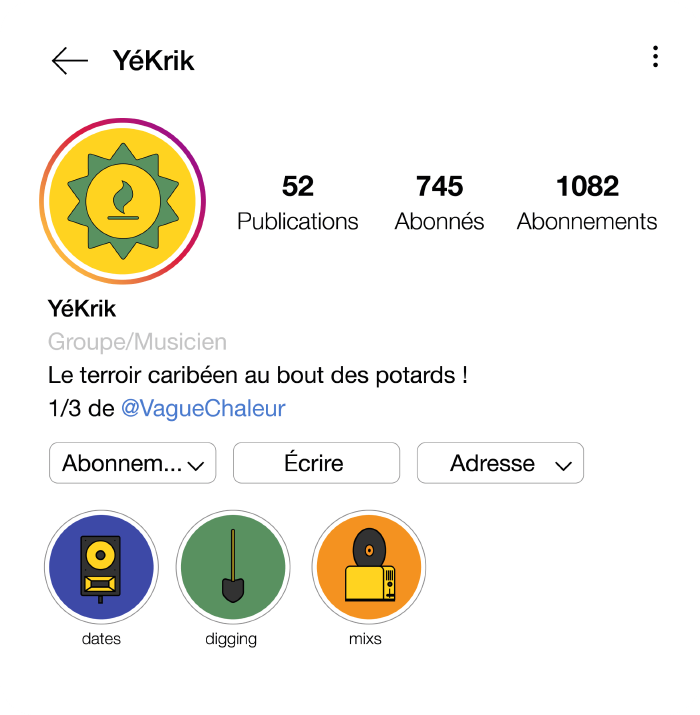The width and height of the screenshot is (700, 715).
Task: Open the dates story highlight
Action: click(x=101, y=567)
